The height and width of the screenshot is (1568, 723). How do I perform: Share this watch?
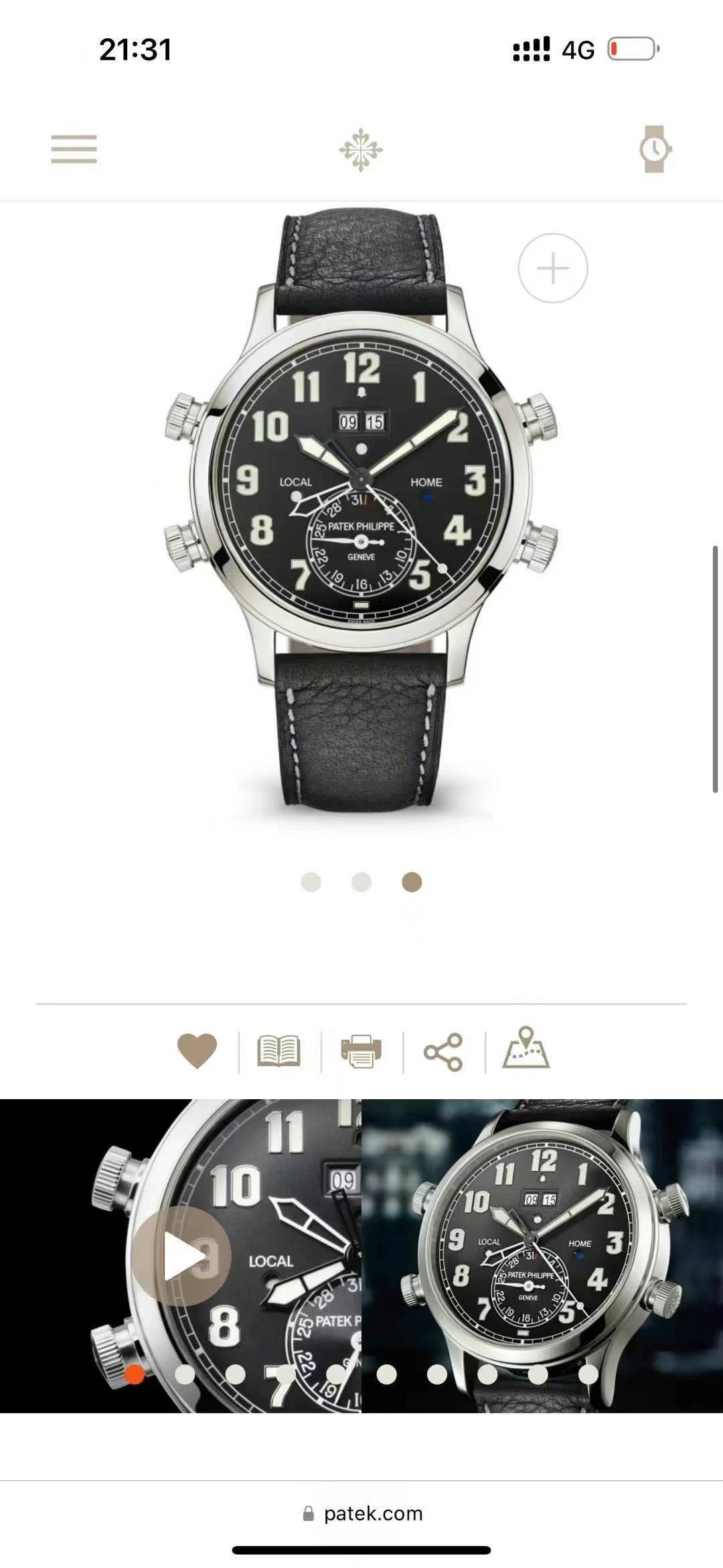(x=443, y=1052)
